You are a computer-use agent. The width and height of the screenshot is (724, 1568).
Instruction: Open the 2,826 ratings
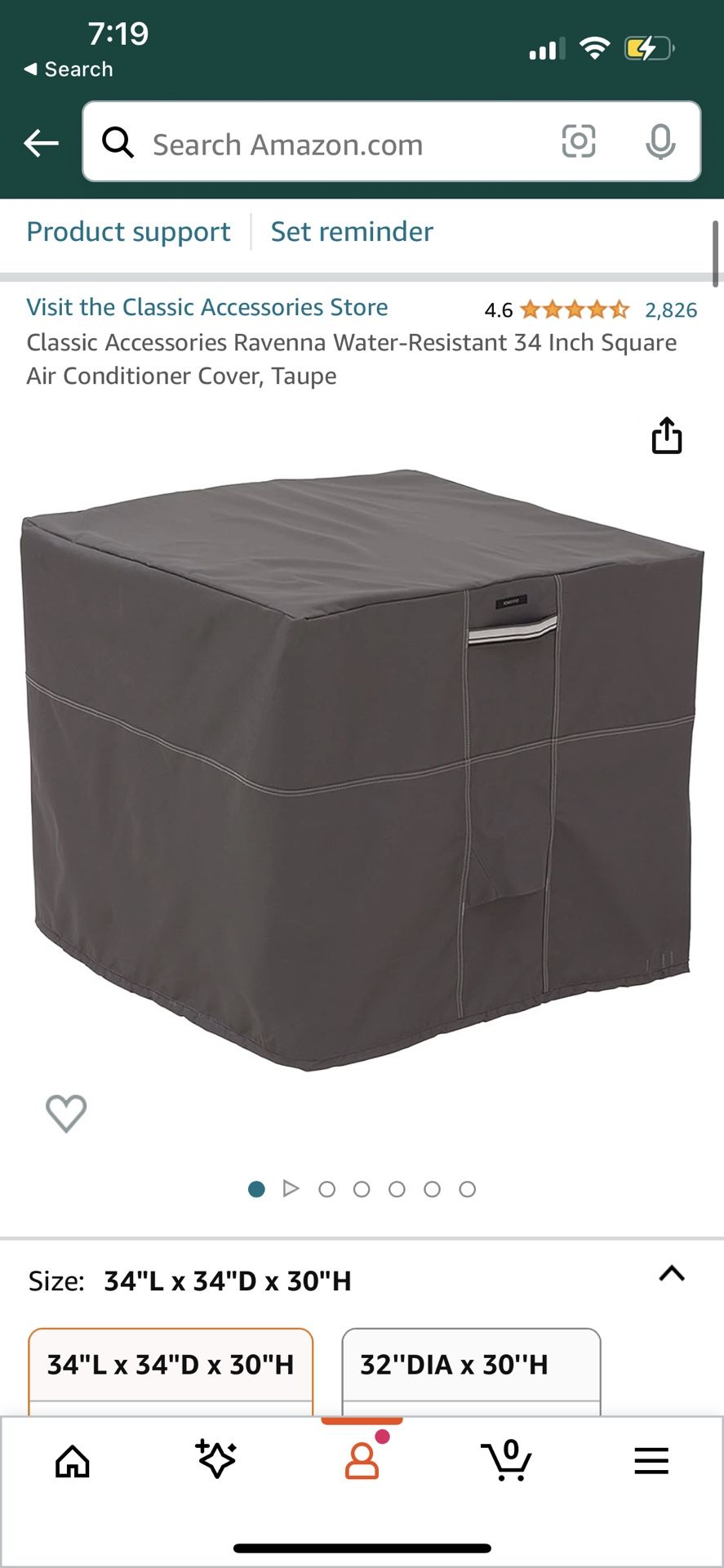(x=671, y=310)
